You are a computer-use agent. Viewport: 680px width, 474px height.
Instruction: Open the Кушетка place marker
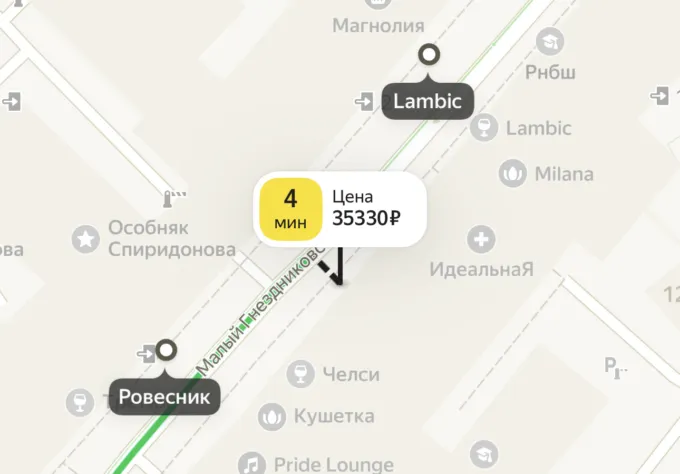coord(272,415)
